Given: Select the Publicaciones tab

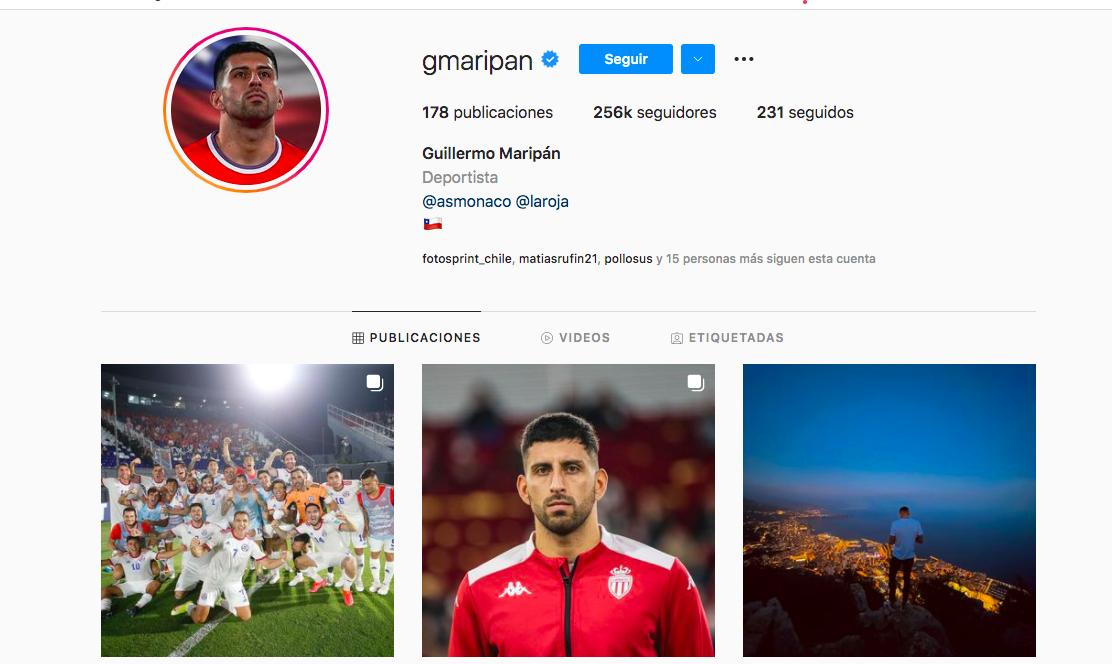Looking at the screenshot, I should pos(416,338).
